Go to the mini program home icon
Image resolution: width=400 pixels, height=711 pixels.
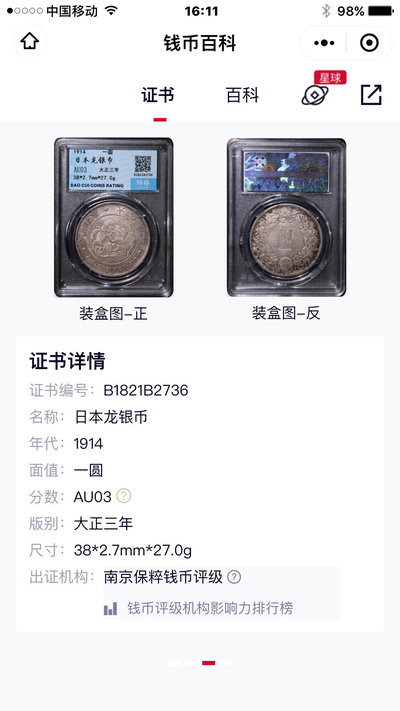[29, 42]
